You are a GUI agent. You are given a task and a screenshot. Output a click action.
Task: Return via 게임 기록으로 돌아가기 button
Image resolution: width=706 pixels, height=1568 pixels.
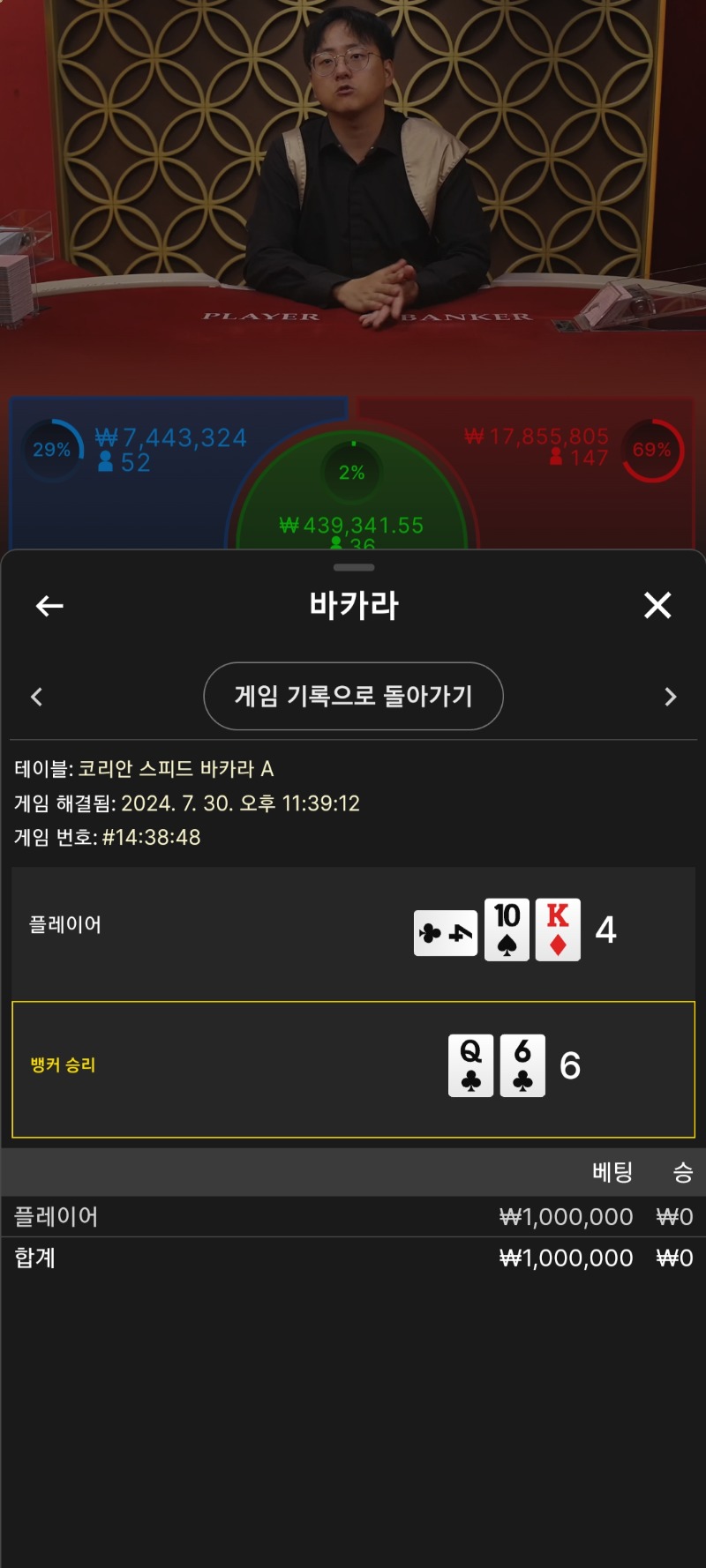coord(353,696)
